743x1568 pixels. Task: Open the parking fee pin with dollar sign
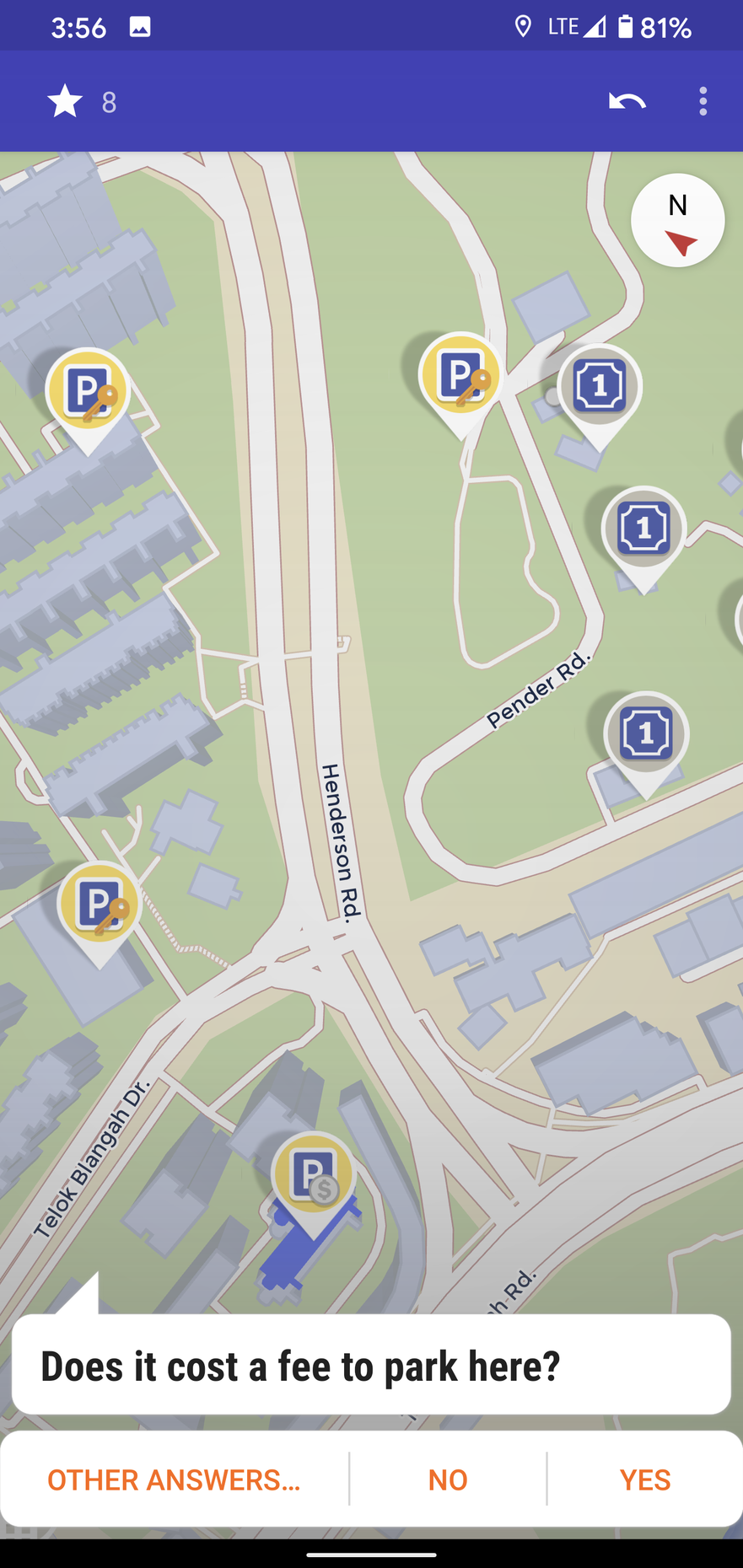point(313,1173)
